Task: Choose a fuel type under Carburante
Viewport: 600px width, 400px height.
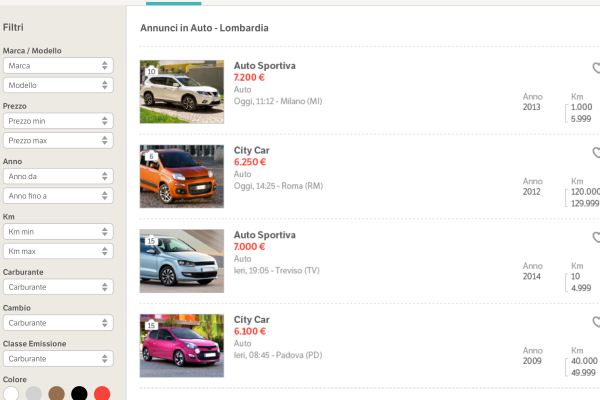Action: pos(58,287)
